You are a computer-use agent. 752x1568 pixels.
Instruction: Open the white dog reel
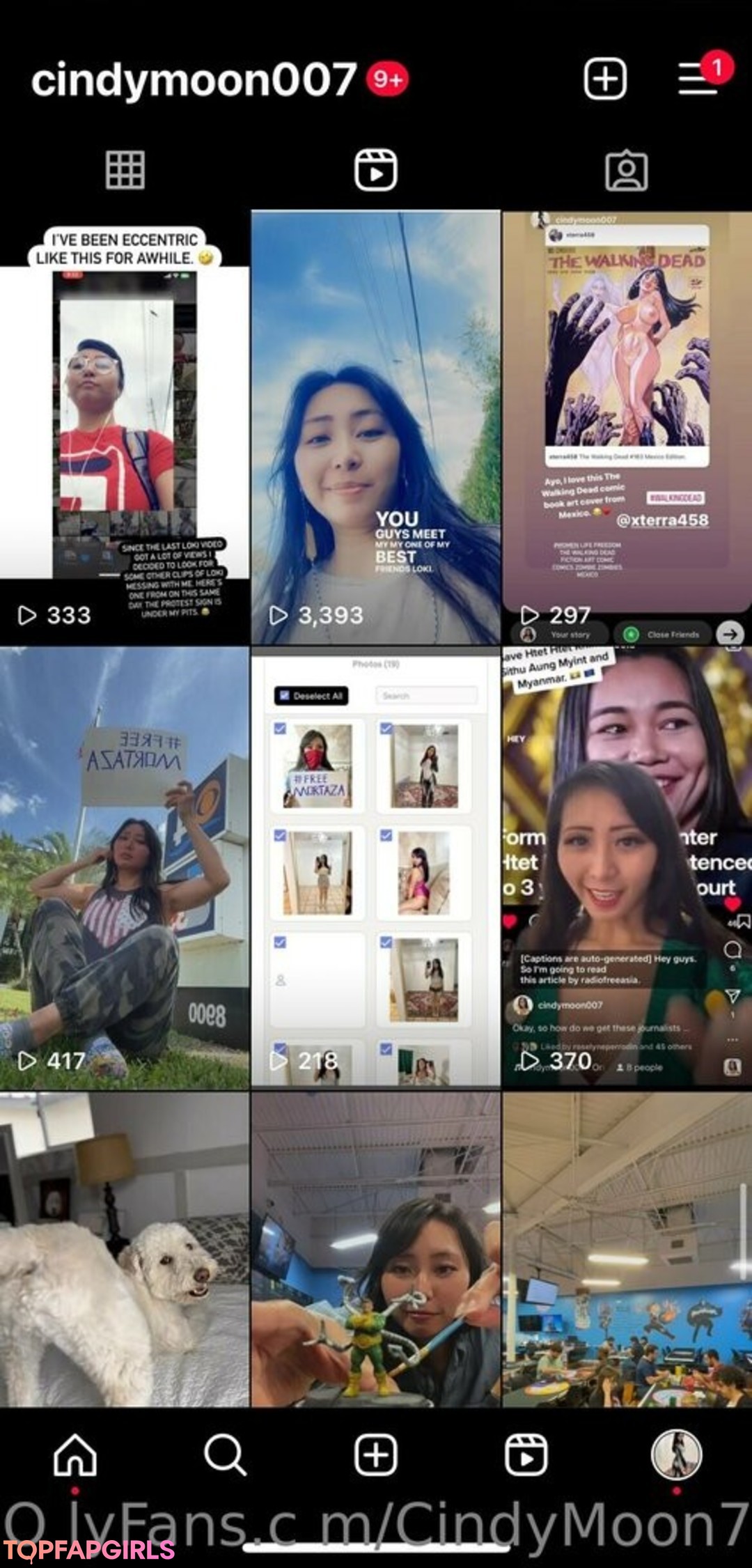pos(124,1250)
